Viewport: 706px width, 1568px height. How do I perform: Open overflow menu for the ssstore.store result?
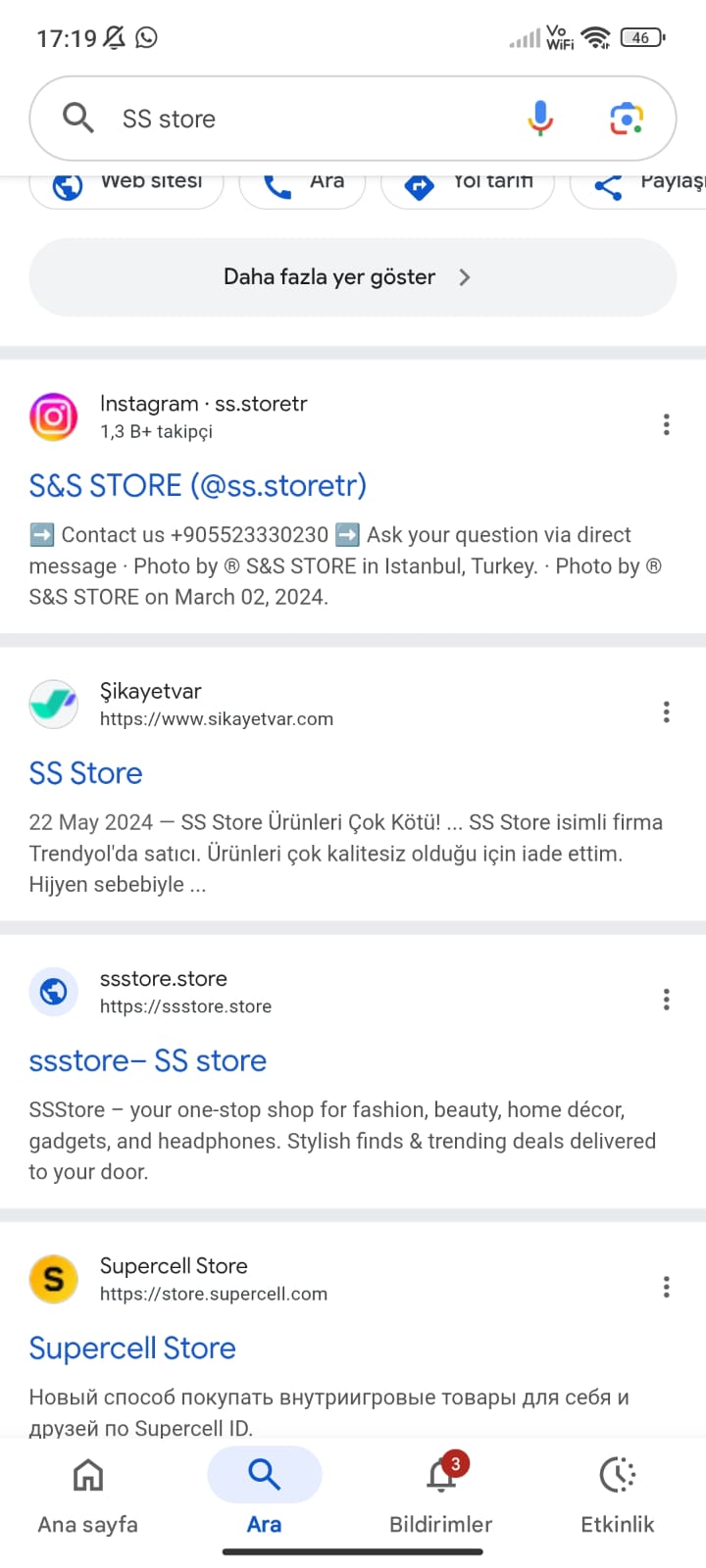pyautogui.click(x=666, y=1000)
